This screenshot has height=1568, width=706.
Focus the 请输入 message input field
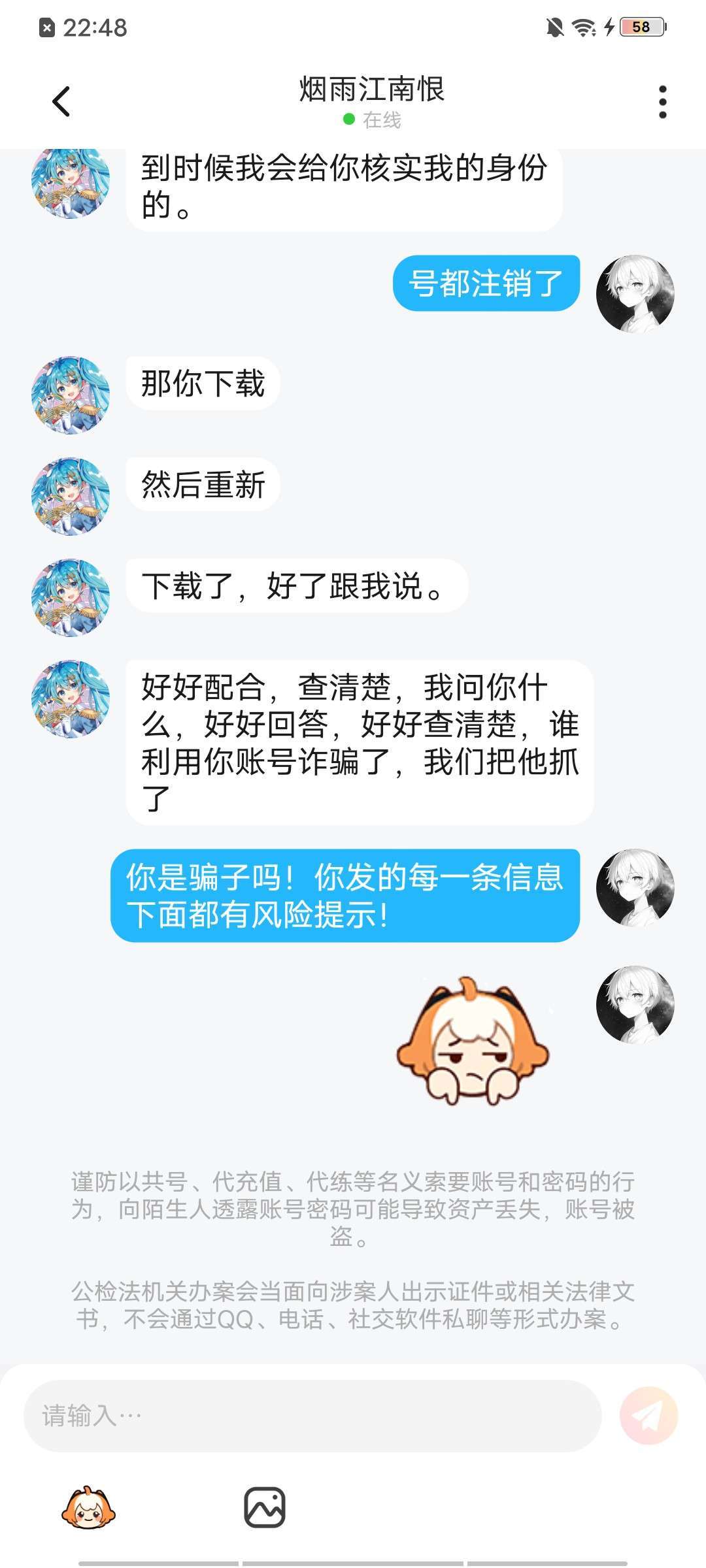click(x=312, y=1416)
